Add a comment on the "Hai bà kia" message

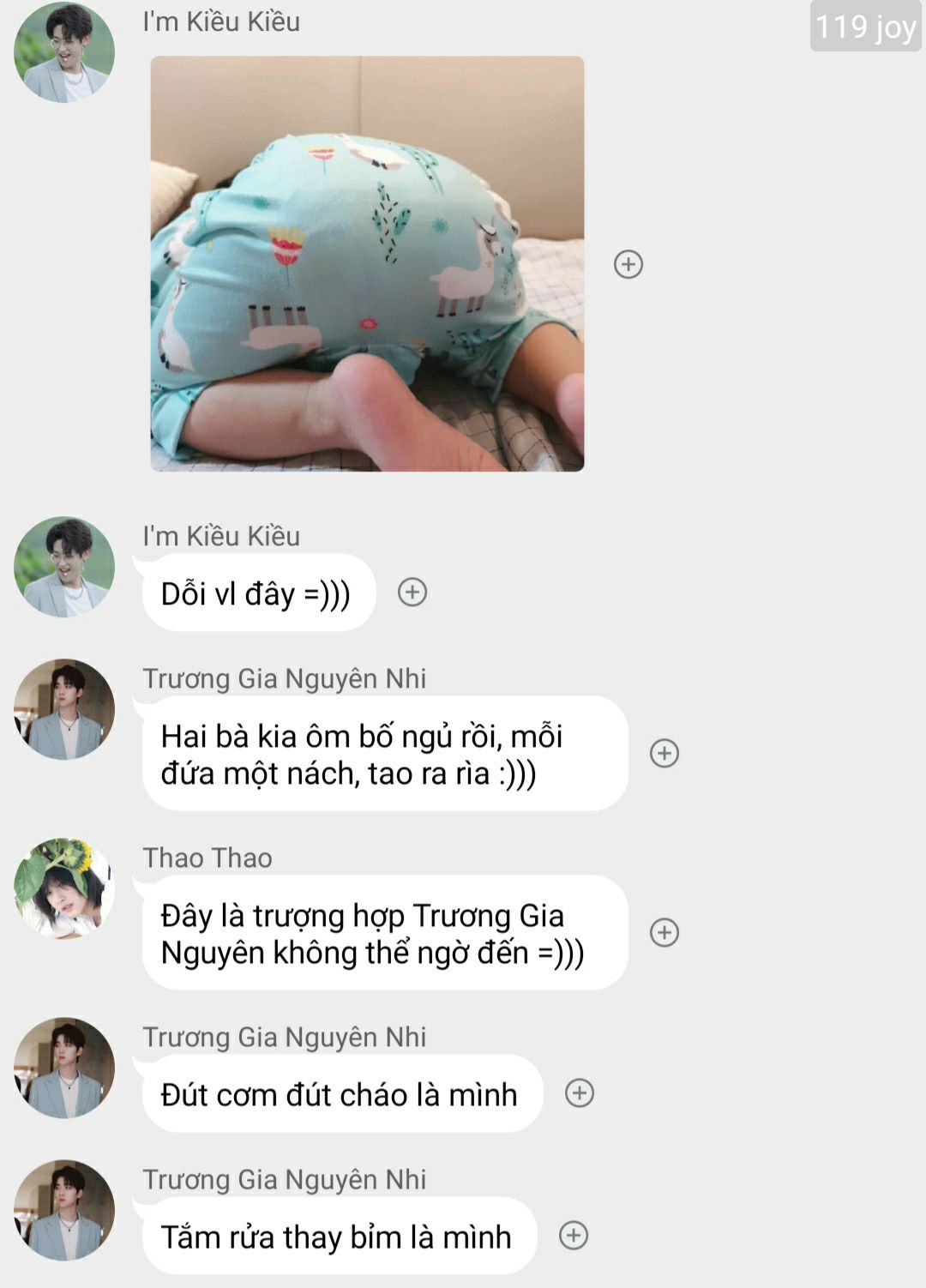pos(664,753)
